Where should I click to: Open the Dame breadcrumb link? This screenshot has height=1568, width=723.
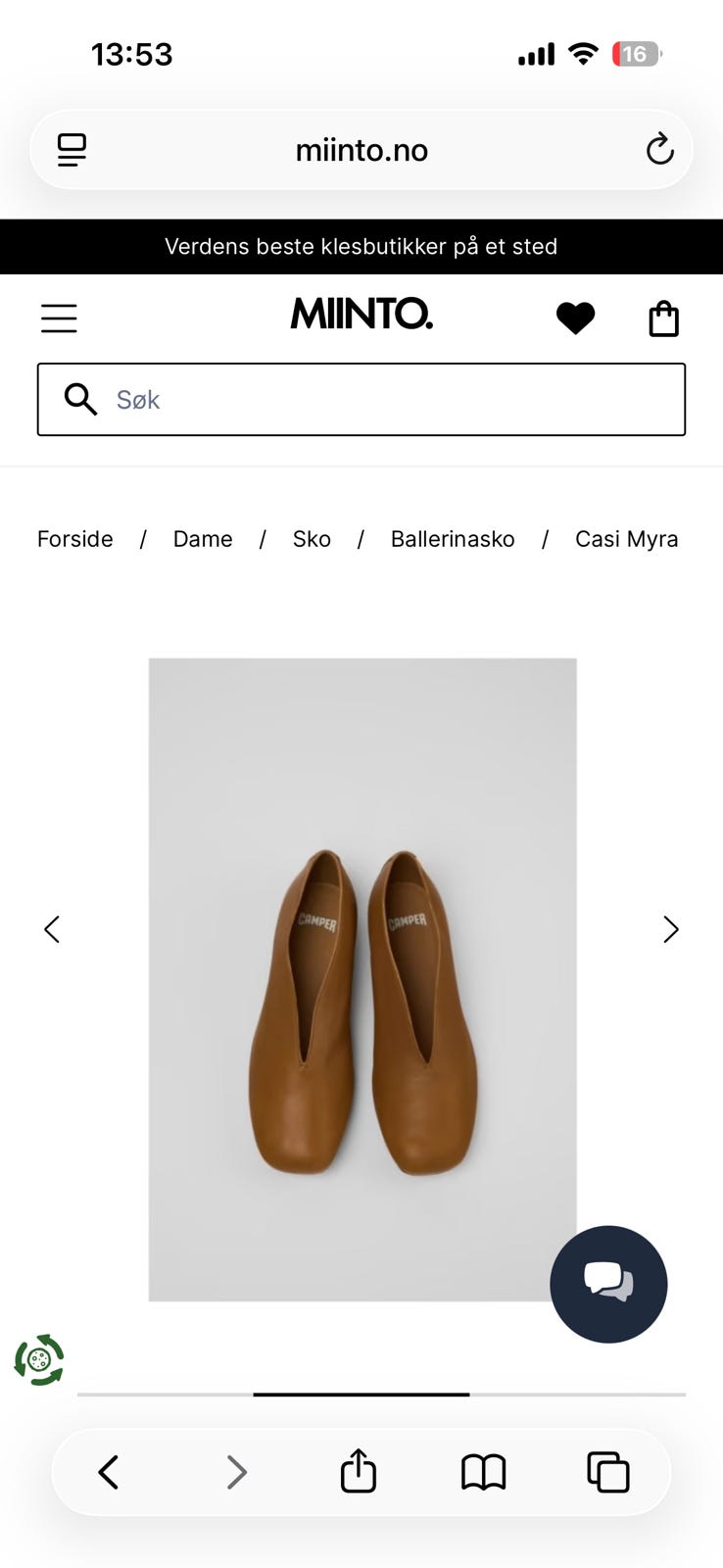point(203,539)
